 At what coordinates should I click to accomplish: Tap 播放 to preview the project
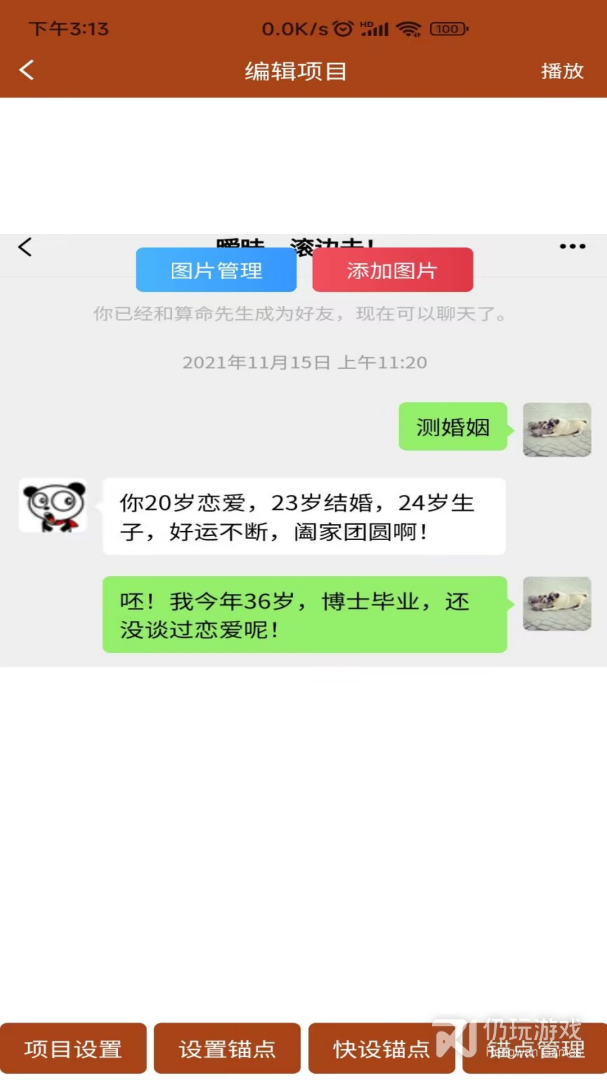562,71
